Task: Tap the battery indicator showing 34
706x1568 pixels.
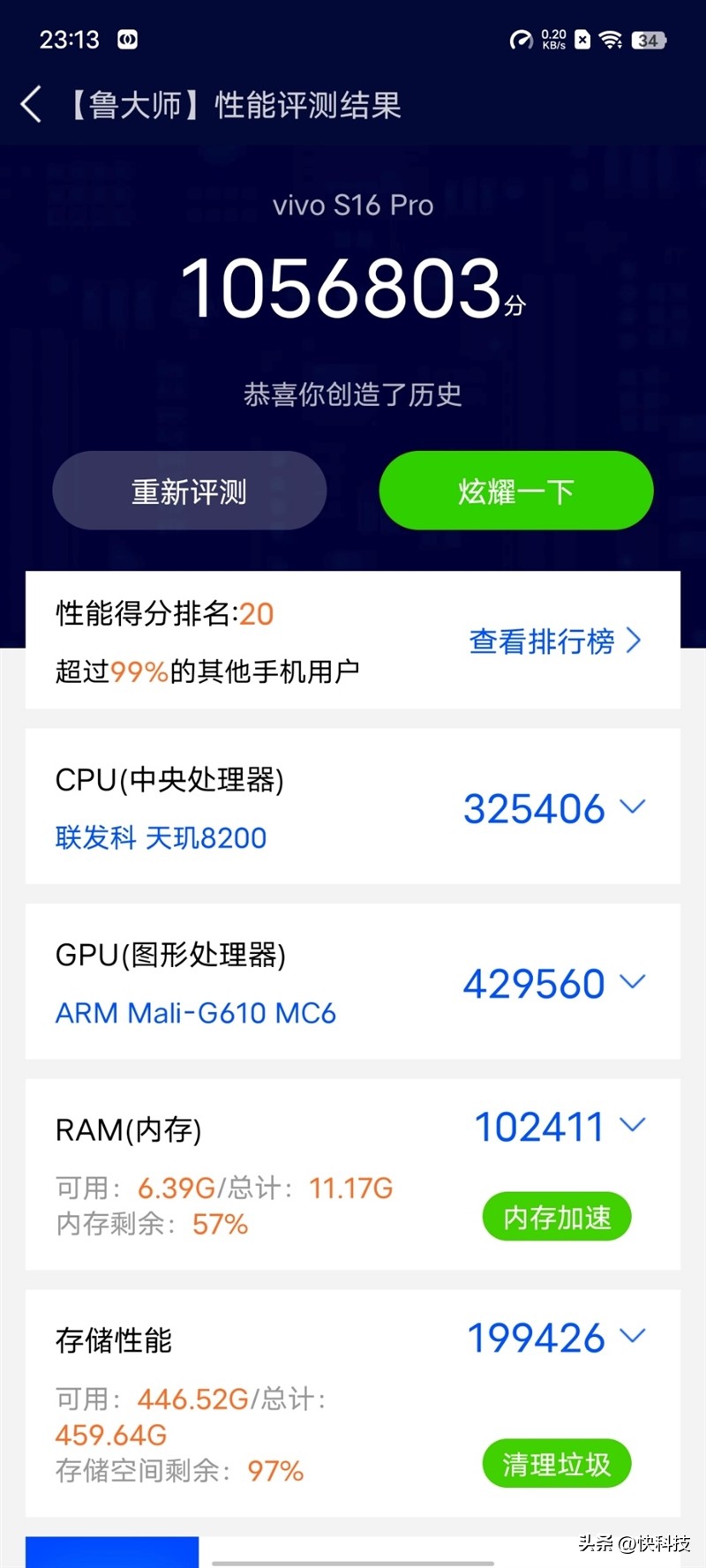Action: click(x=651, y=39)
